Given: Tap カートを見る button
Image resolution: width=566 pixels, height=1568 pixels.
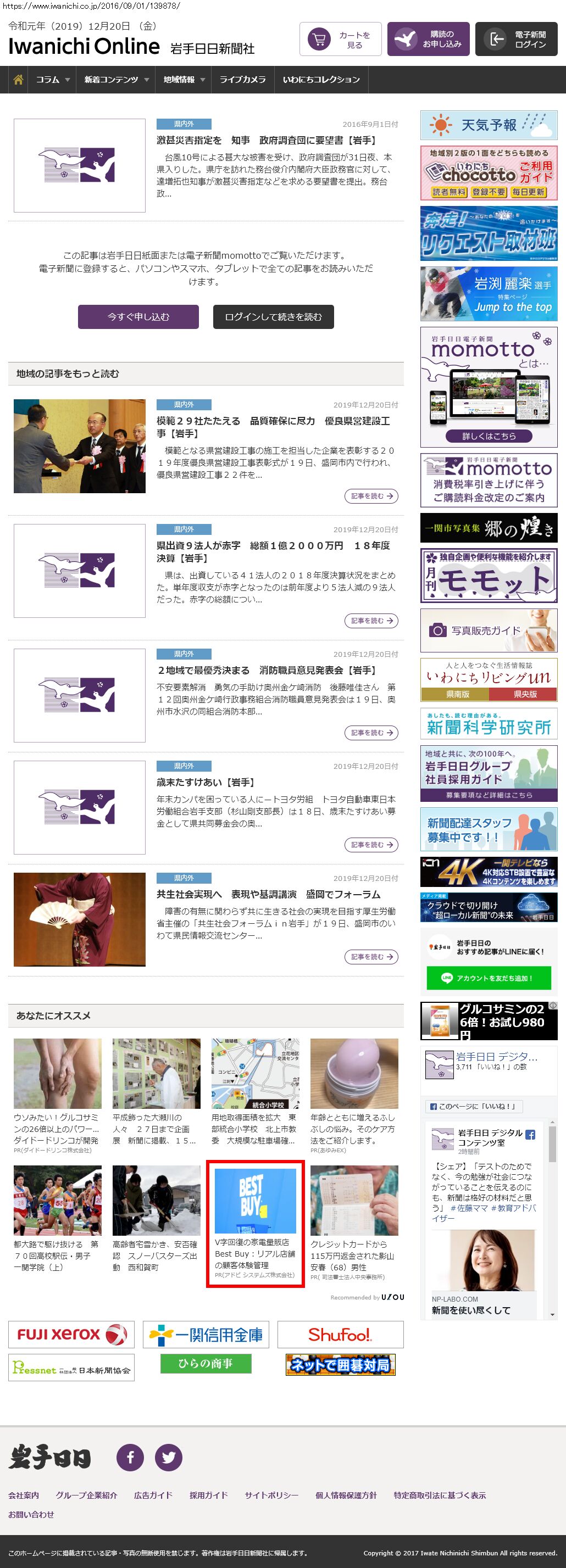Looking at the screenshot, I should (340, 40).
